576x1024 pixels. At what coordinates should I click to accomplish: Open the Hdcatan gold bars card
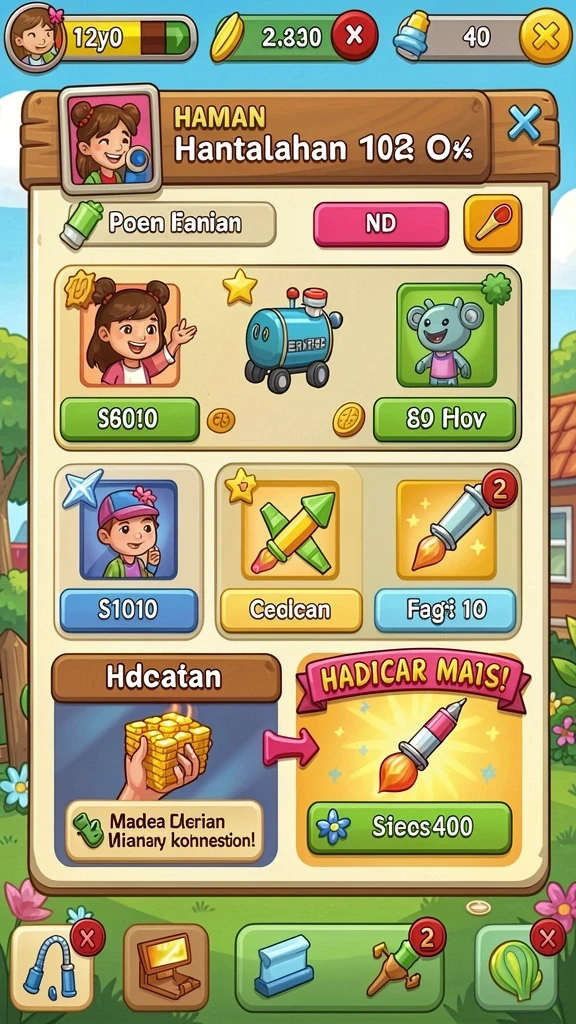[166, 761]
